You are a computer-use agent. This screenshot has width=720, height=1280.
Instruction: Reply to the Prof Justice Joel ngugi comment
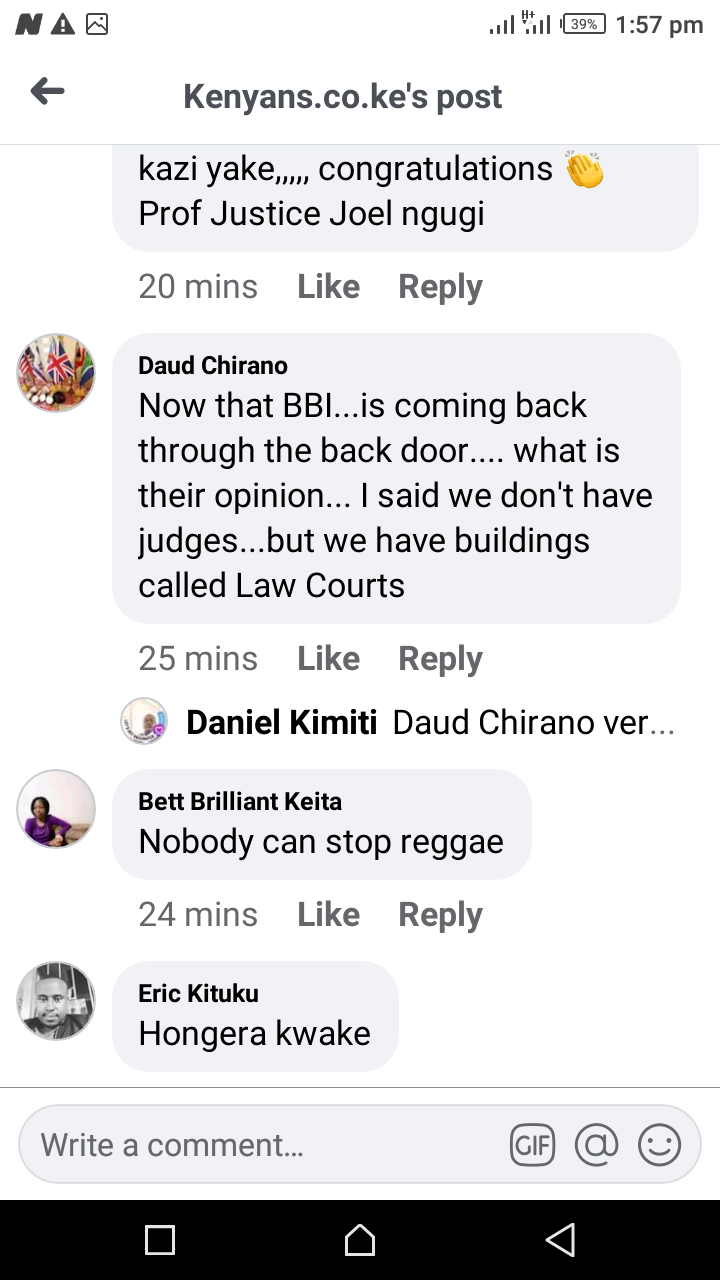pyautogui.click(x=440, y=287)
